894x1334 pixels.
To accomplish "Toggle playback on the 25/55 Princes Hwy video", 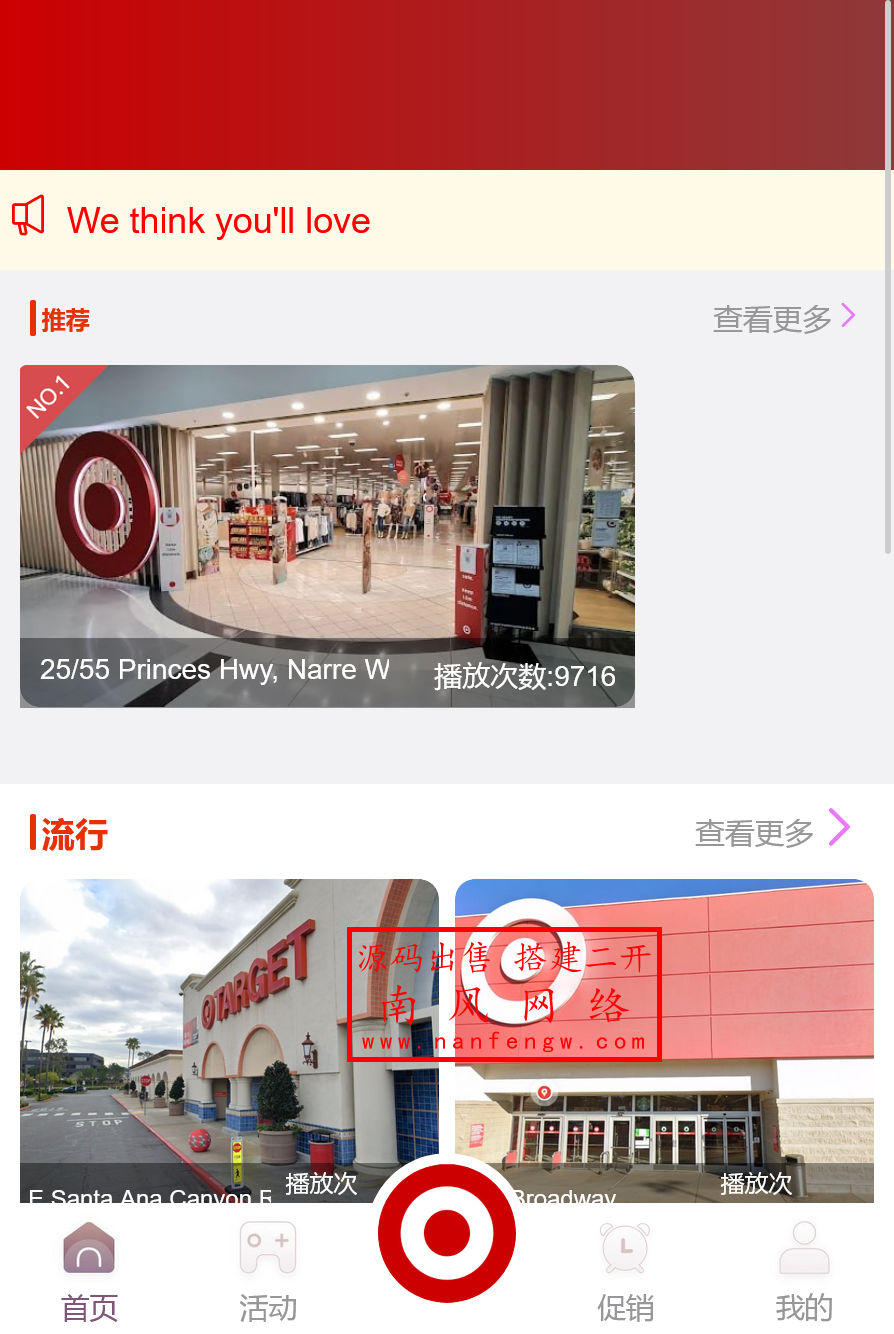I will point(327,536).
